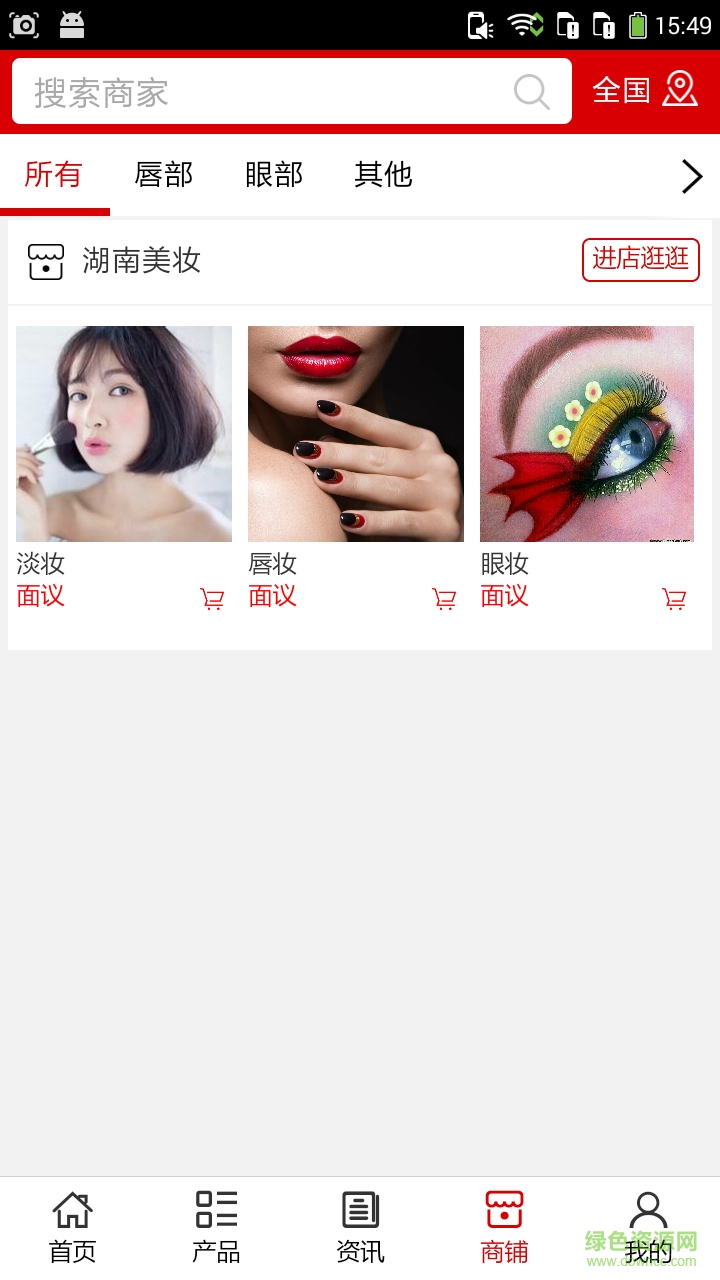Open the 唇妆 product picture
This screenshot has height=1280, width=720.
pos(356,434)
